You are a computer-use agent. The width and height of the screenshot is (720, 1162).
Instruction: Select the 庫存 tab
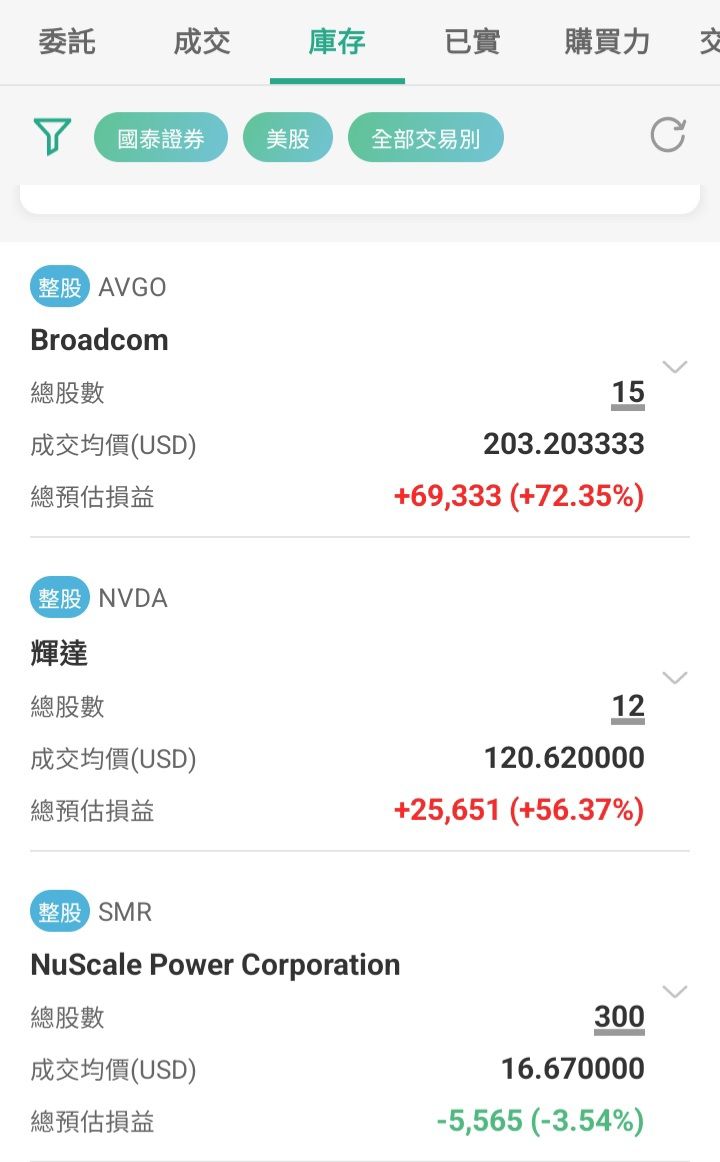pyautogui.click(x=337, y=42)
